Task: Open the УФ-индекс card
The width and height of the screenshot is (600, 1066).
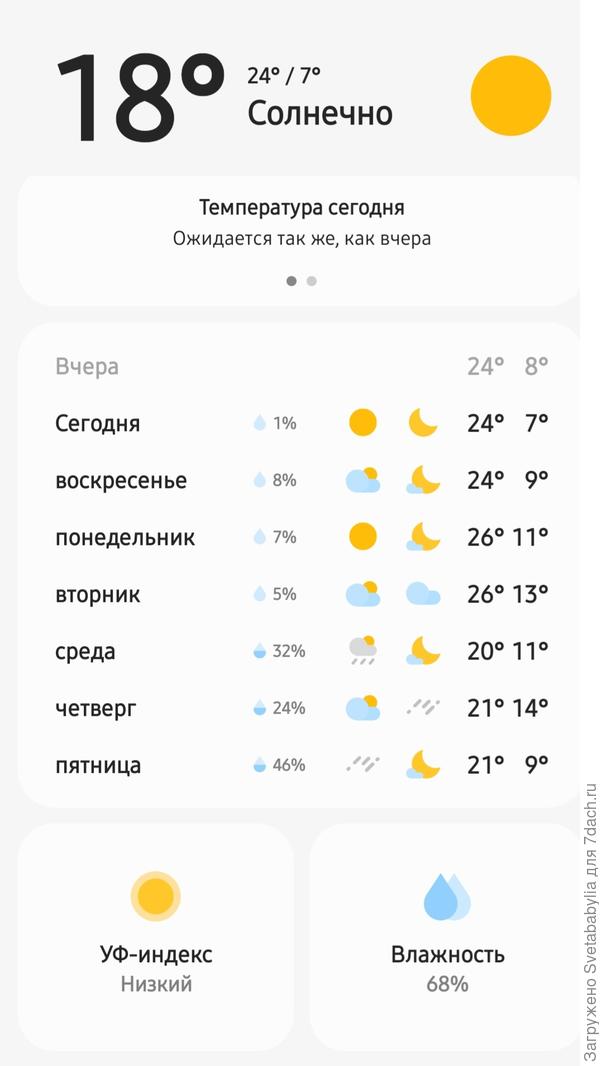Action: click(156, 935)
